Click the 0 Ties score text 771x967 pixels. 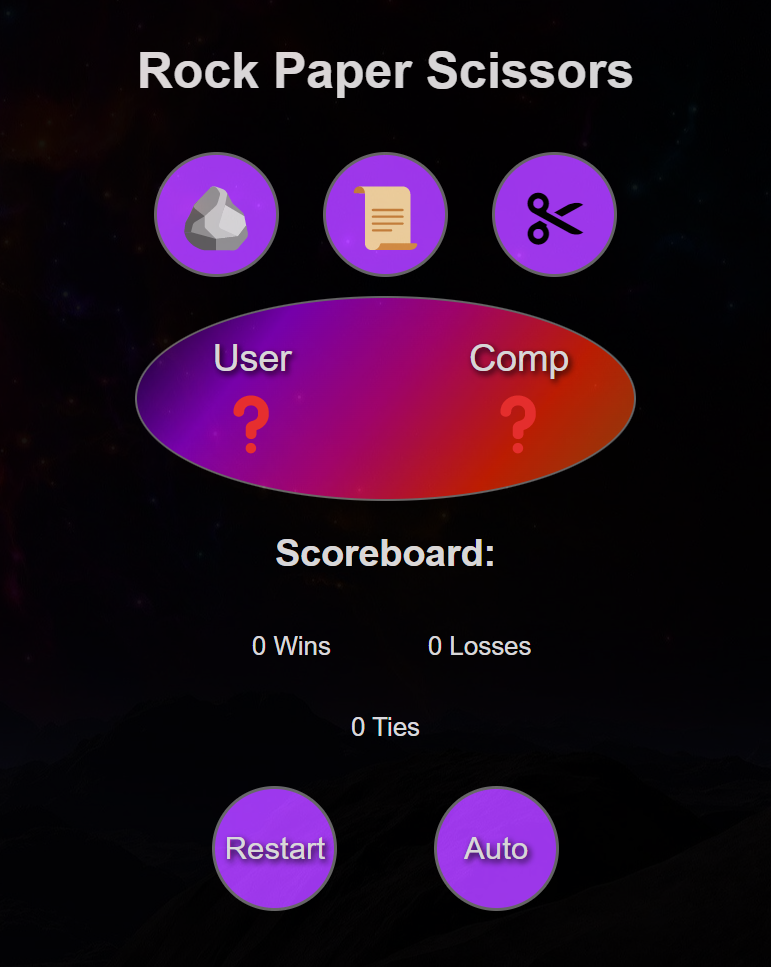[x=385, y=727]
